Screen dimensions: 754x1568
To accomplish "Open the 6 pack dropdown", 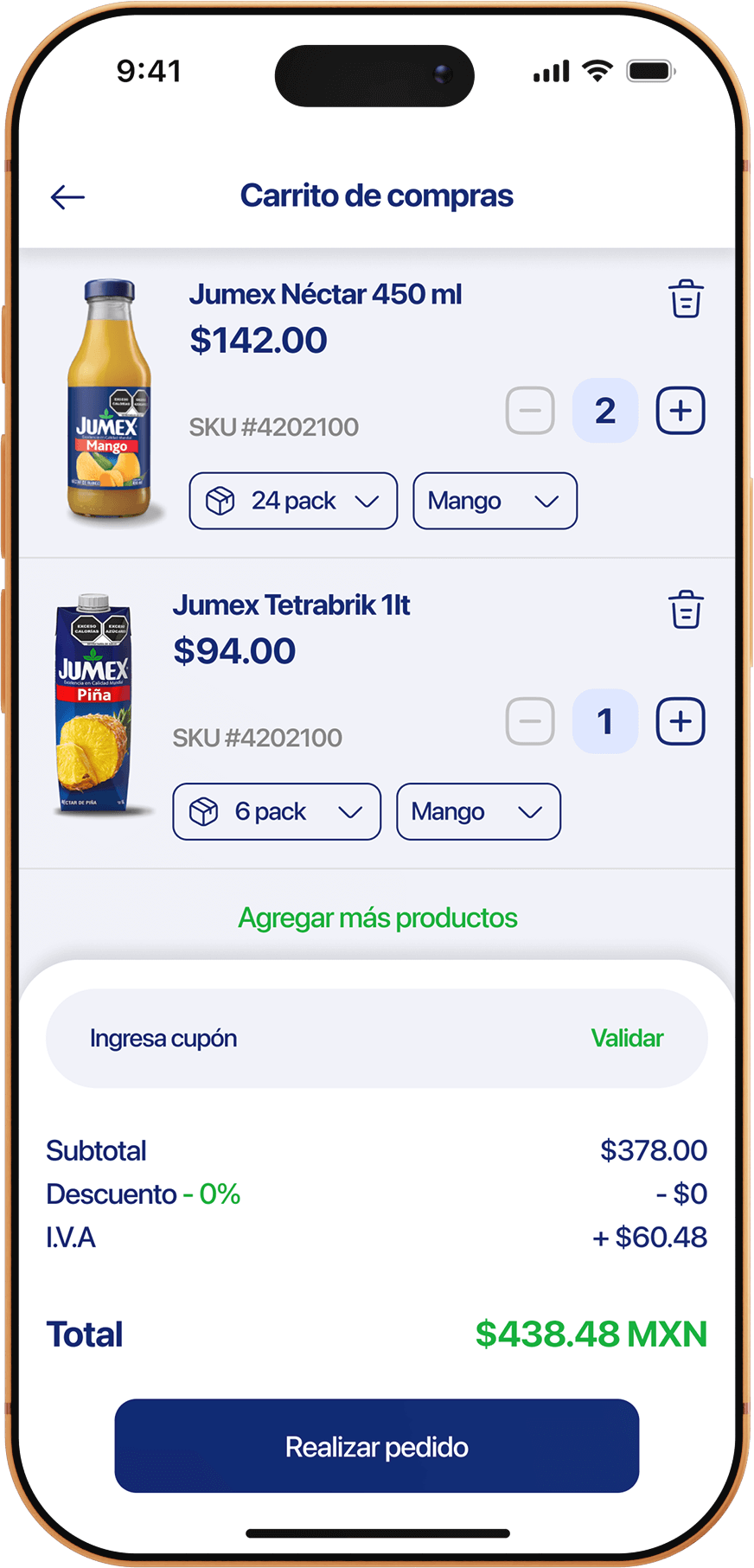I will pyautogui.click(x=277, y=811).
